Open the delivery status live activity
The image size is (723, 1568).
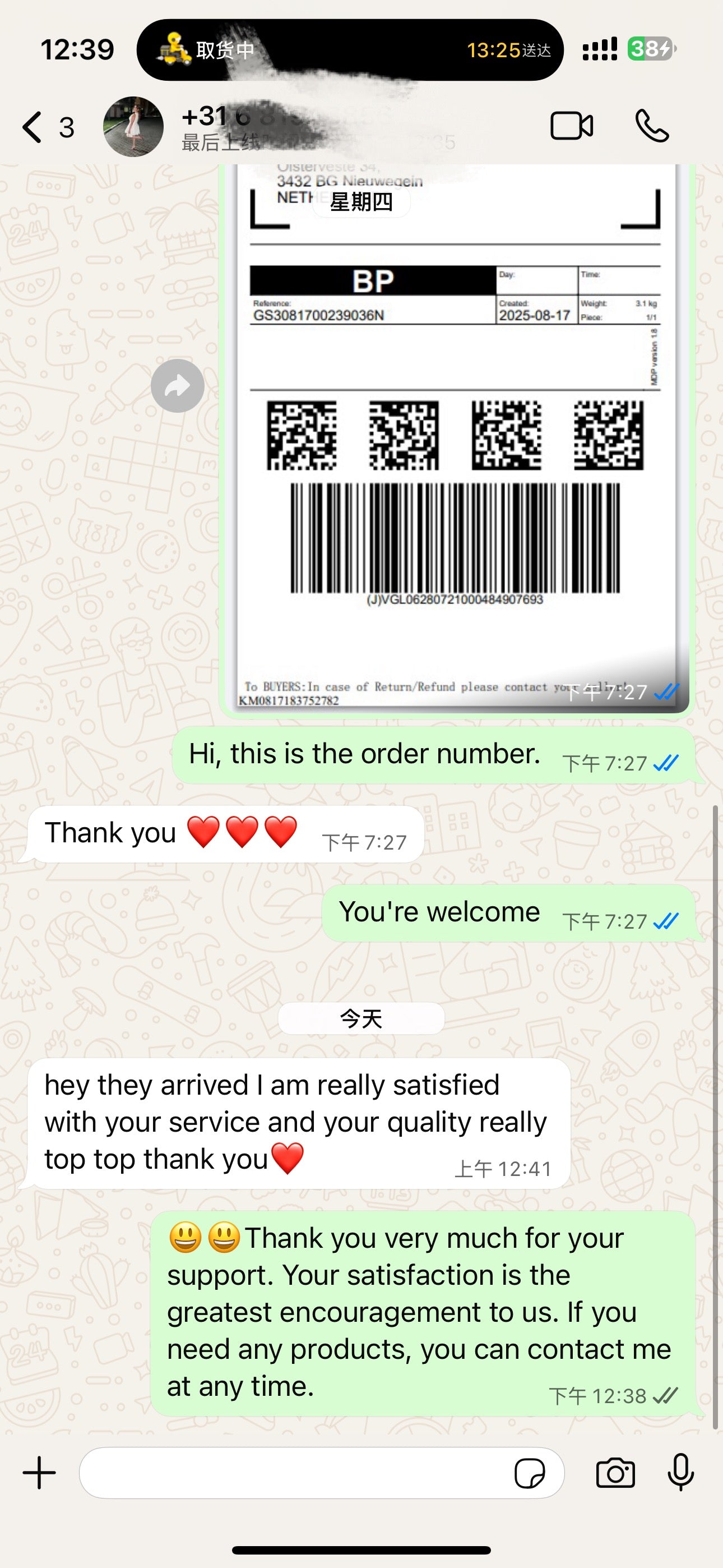tap(350, 50)
